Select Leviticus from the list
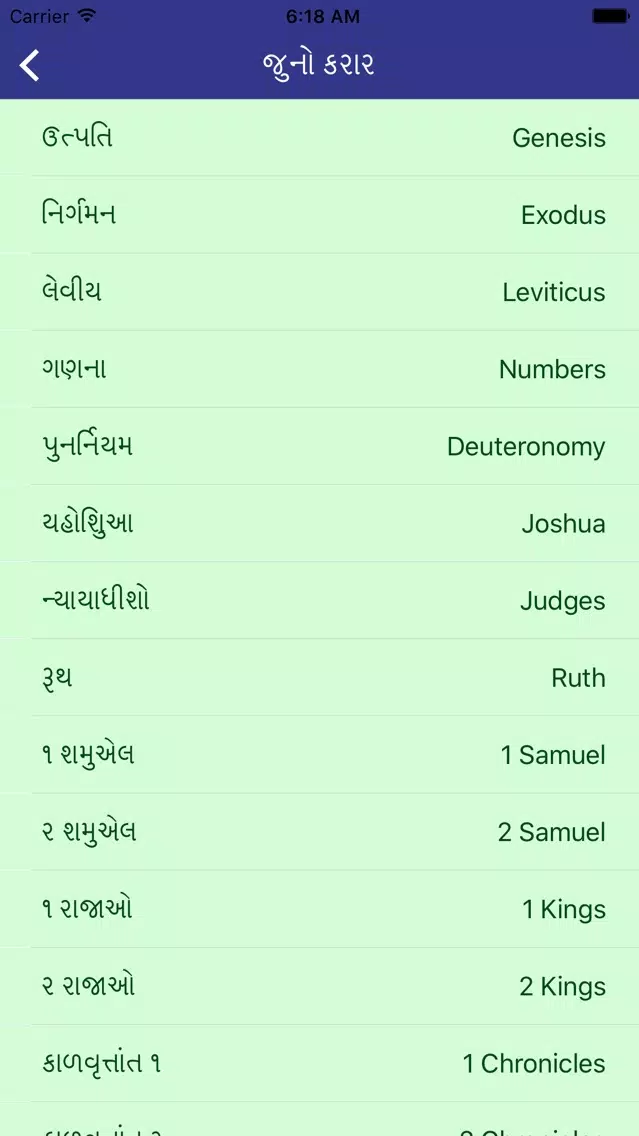Screen dimensions: 639x1136 pos(320,292)
